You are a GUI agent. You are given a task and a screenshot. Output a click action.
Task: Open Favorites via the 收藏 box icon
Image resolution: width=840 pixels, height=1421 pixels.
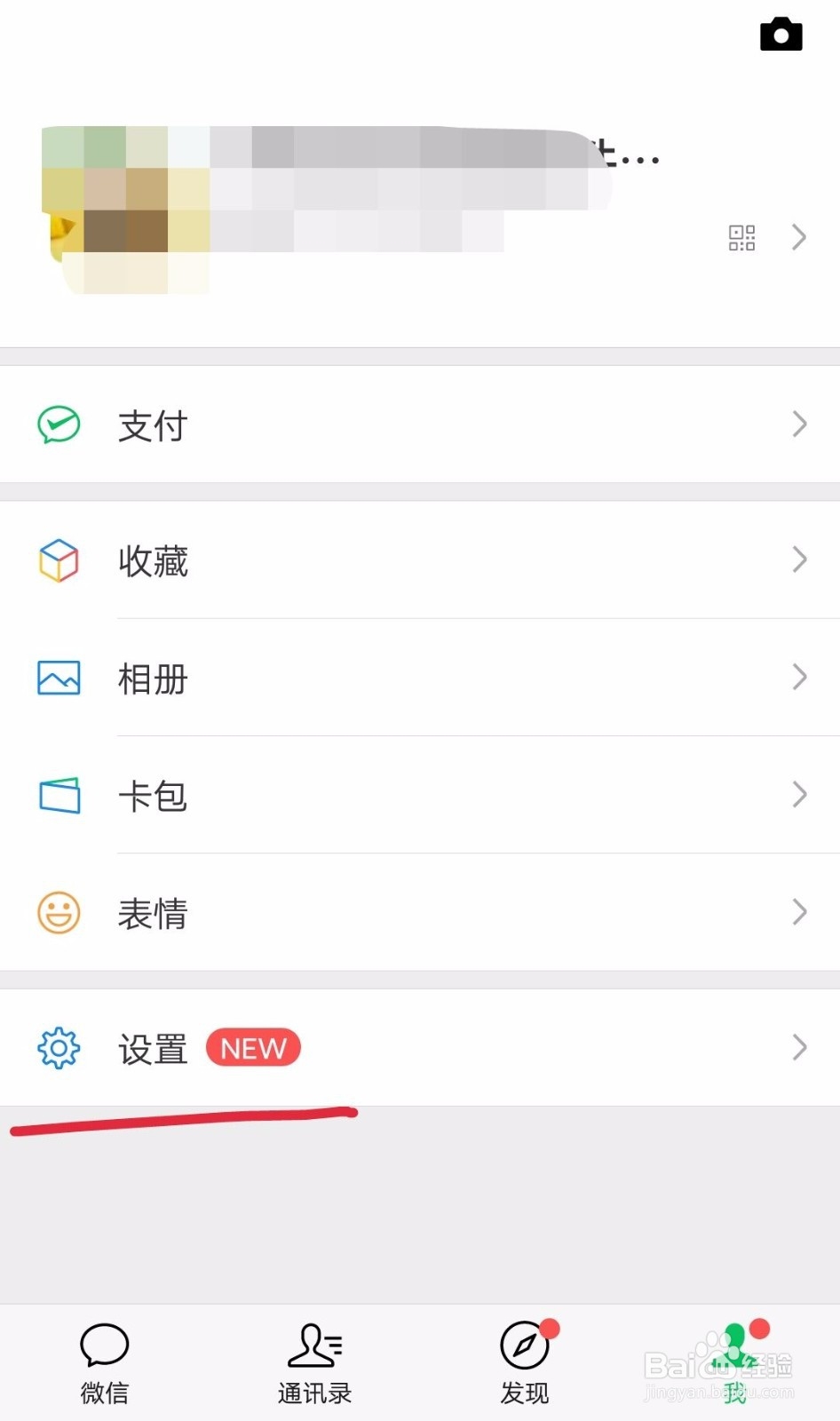tap(57, 560)
